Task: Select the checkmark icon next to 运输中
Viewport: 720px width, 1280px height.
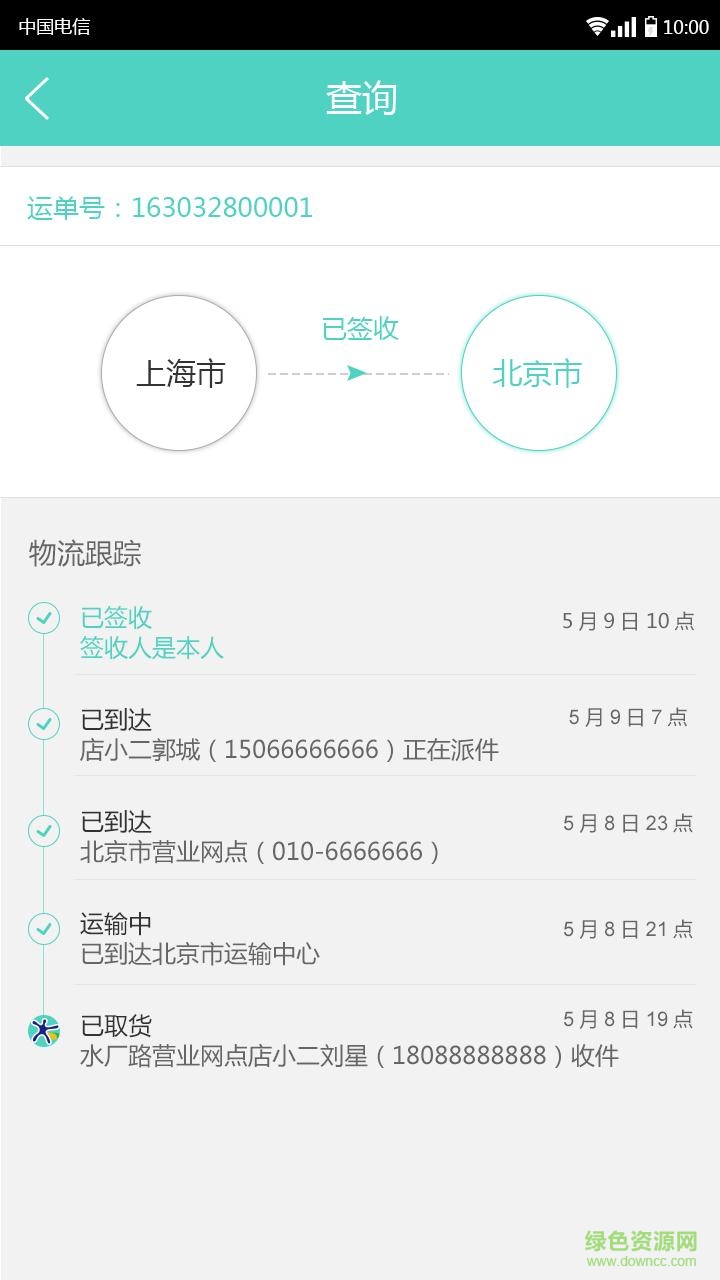Action: [x=44, y=929]
